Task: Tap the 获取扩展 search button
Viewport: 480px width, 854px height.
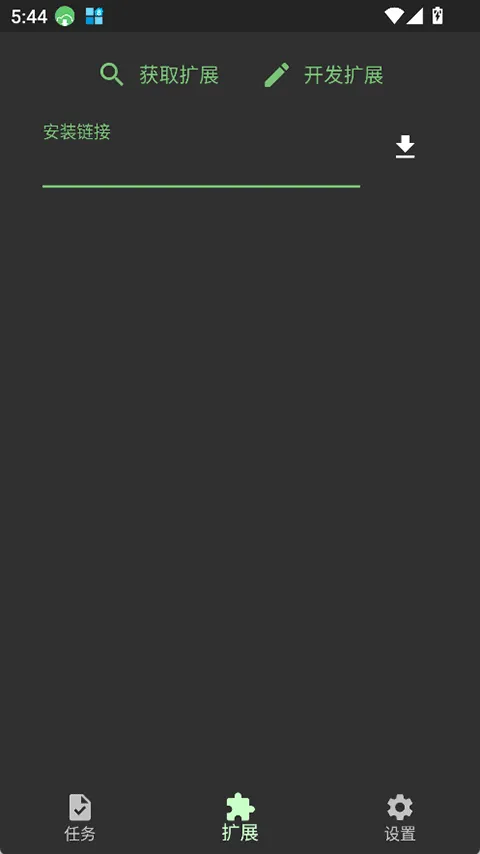Action: [x=159, y=75]
